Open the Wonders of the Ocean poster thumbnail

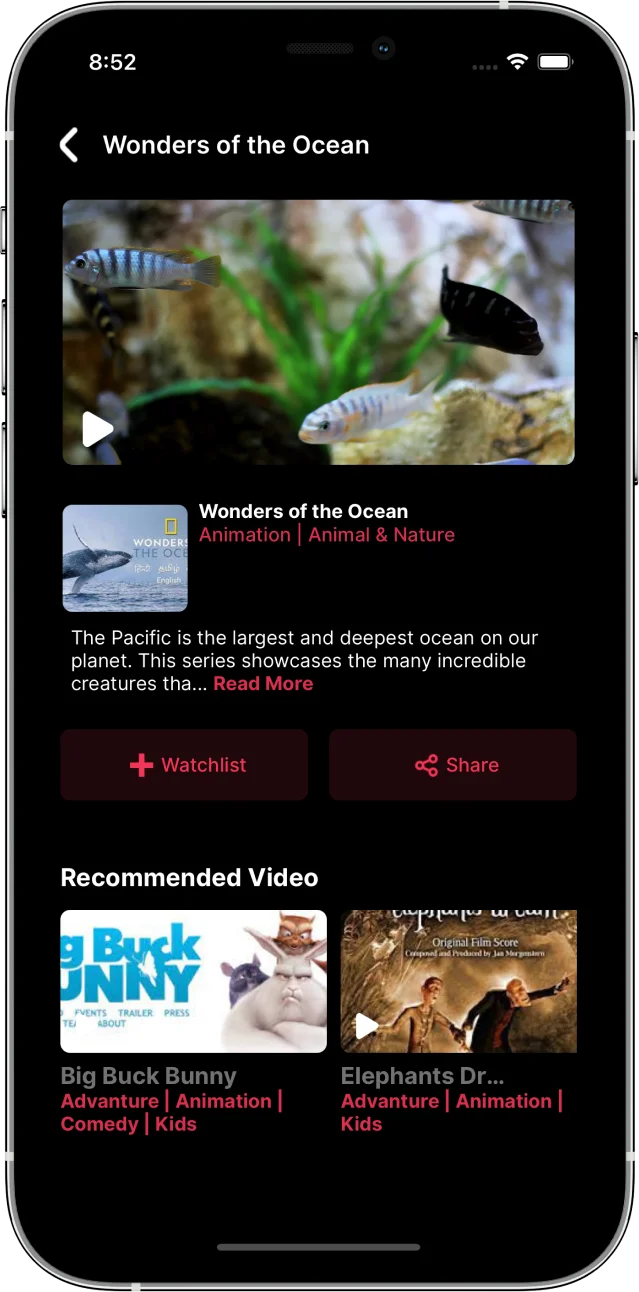pos(125,558)
